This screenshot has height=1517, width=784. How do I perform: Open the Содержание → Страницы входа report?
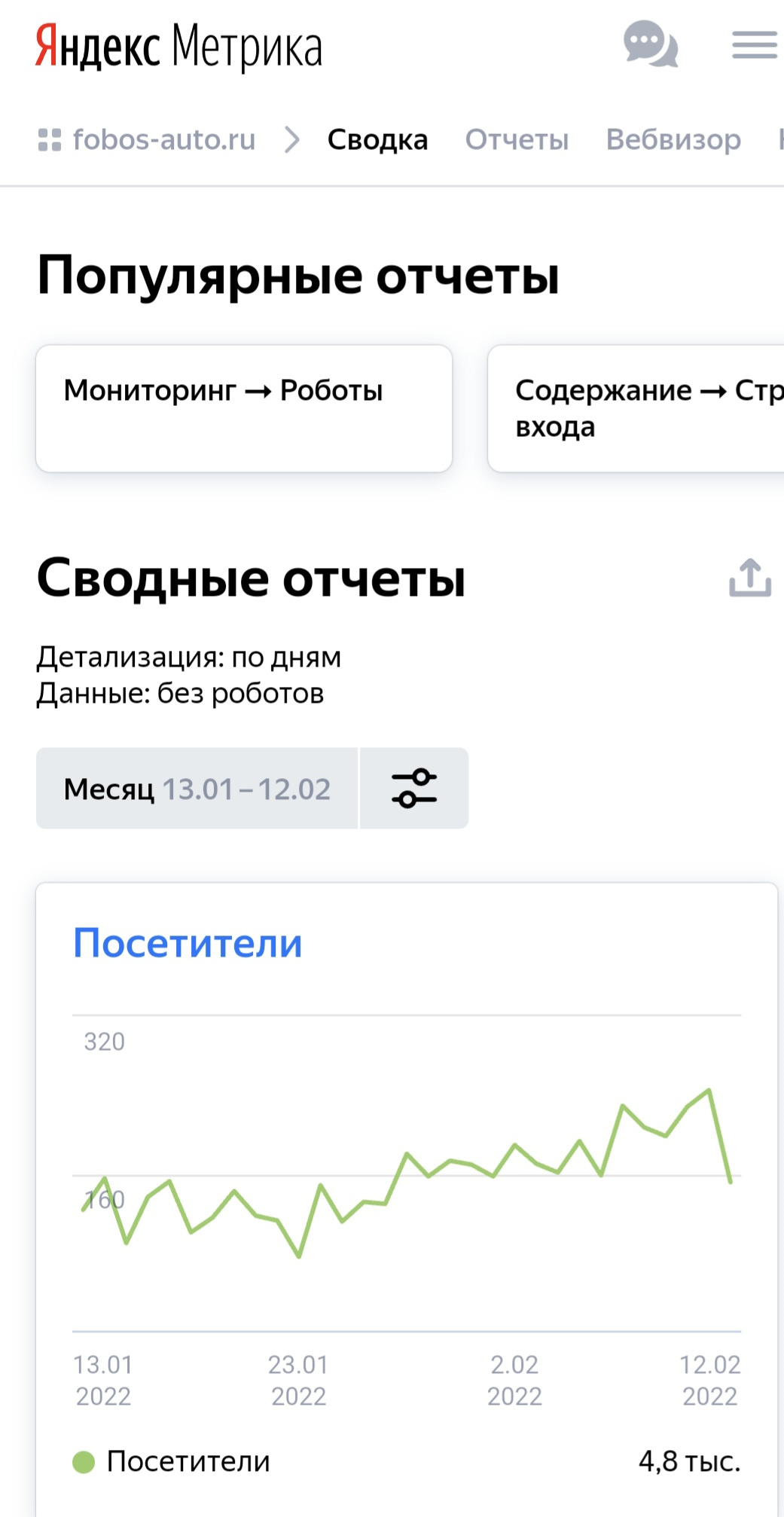point(636,408)
